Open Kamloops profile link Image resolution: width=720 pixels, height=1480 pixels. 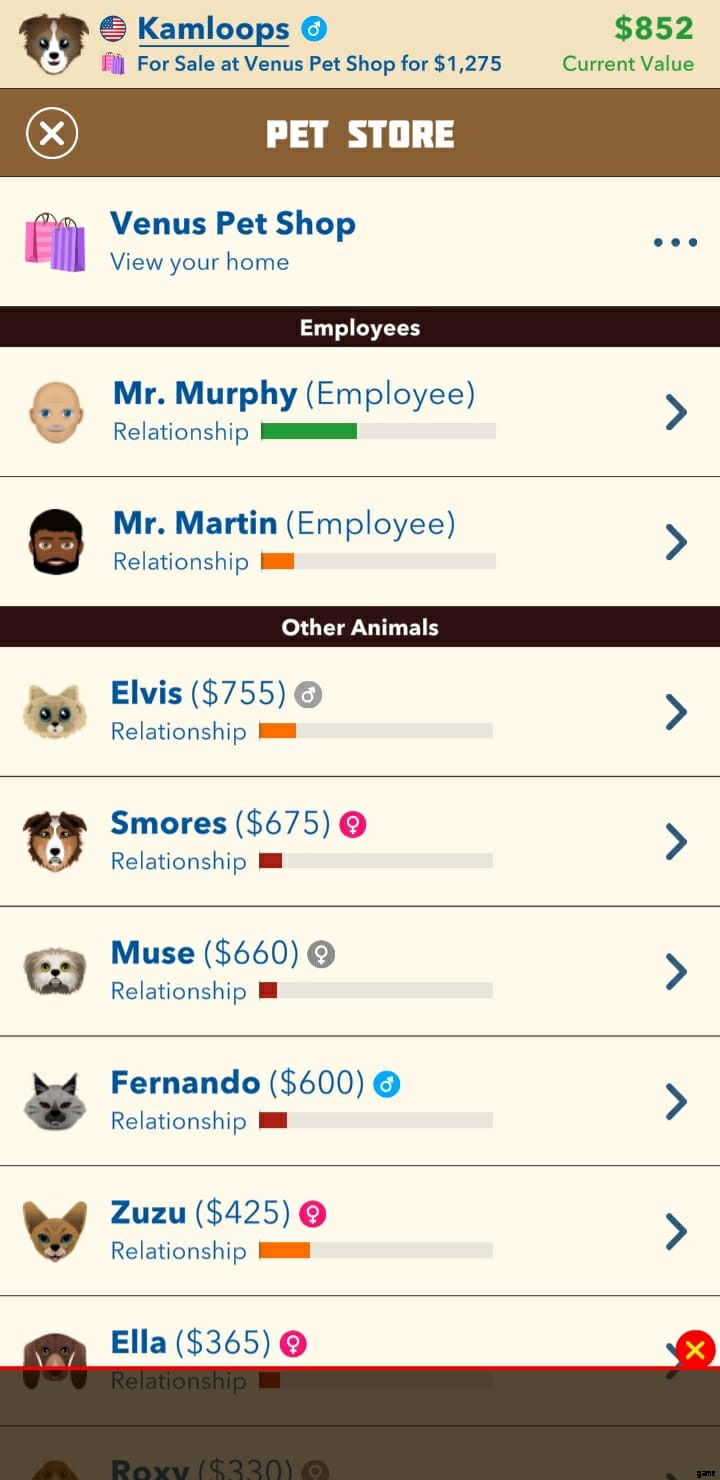point(213,29)
